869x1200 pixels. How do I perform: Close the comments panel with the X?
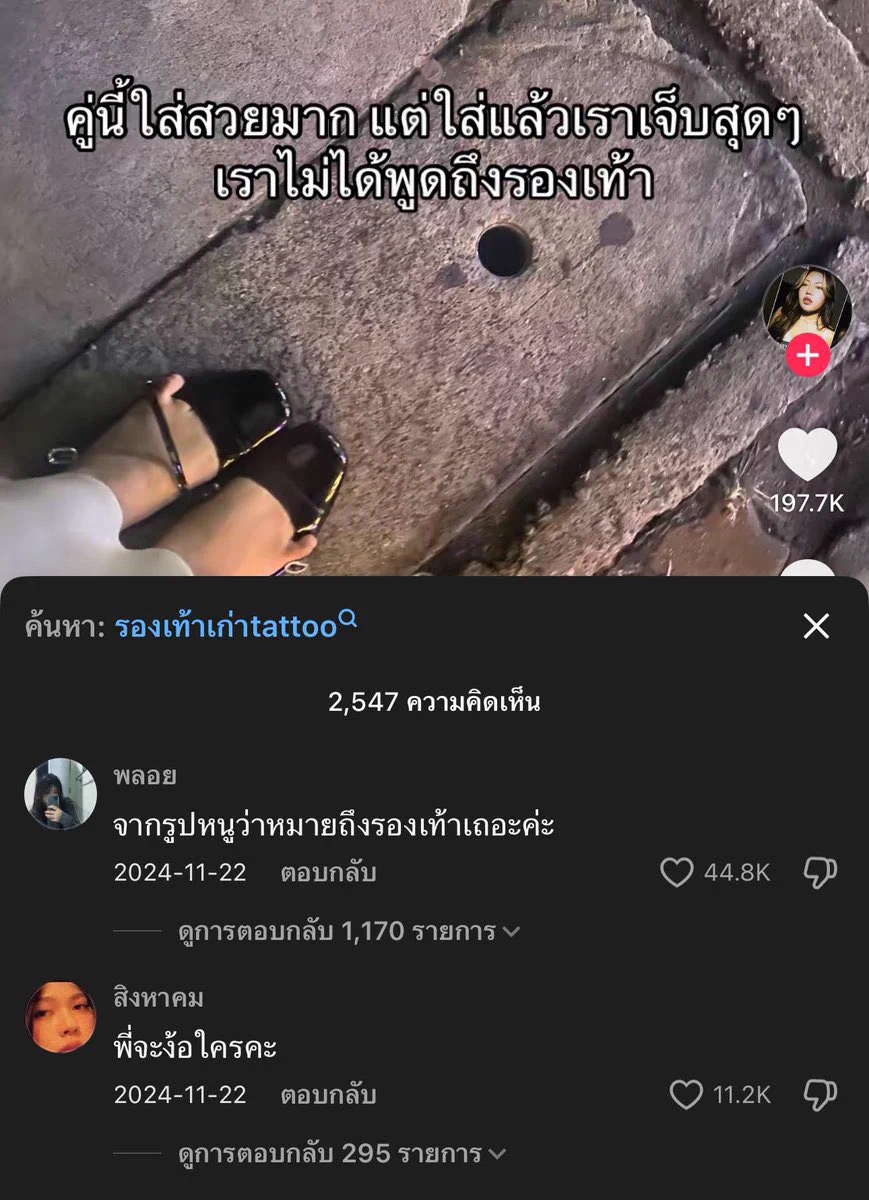point(817,626)
